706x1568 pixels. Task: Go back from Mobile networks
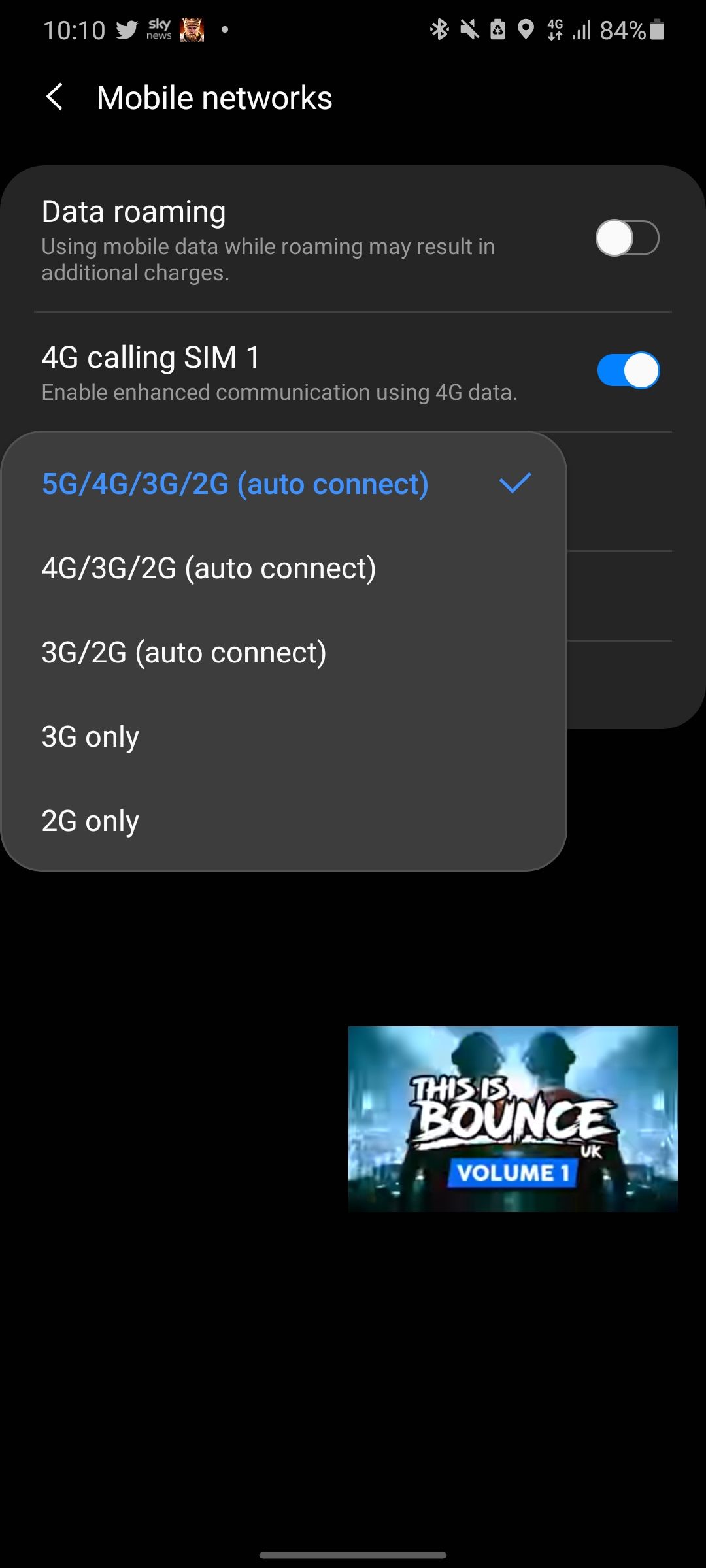click(55, 98)
